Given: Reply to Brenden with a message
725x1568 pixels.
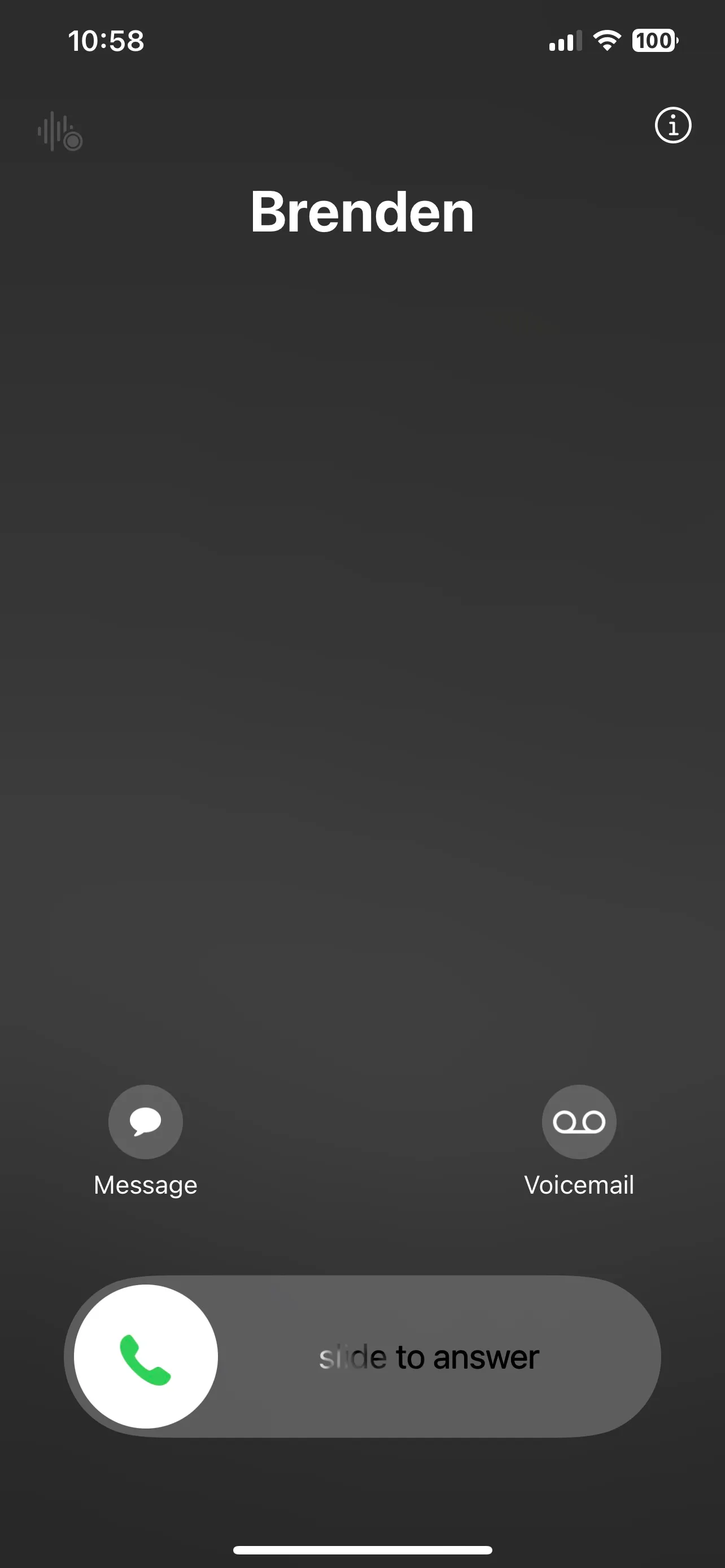Looking at the screenshot, I should click(146, 1121).
